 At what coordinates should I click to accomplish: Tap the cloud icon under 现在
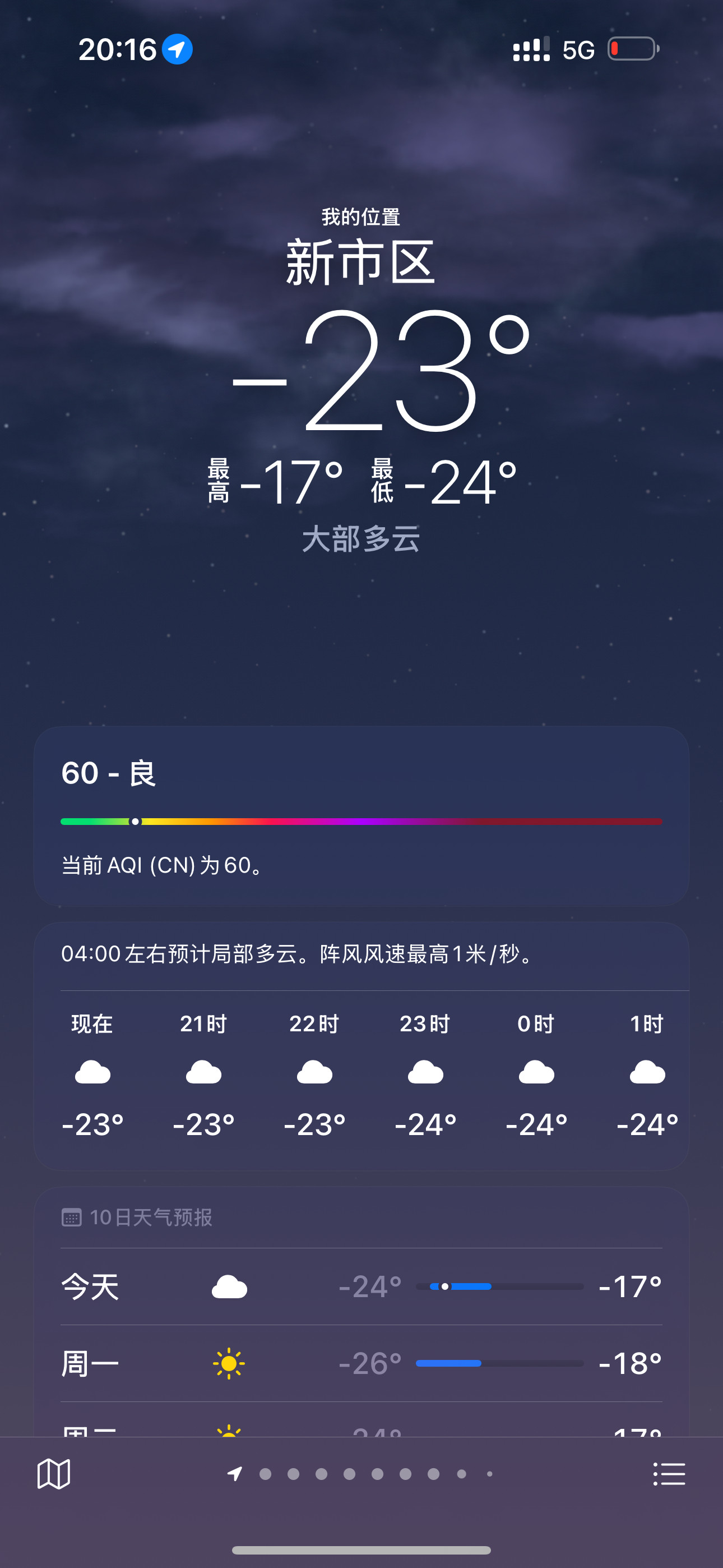(92, 1072)
